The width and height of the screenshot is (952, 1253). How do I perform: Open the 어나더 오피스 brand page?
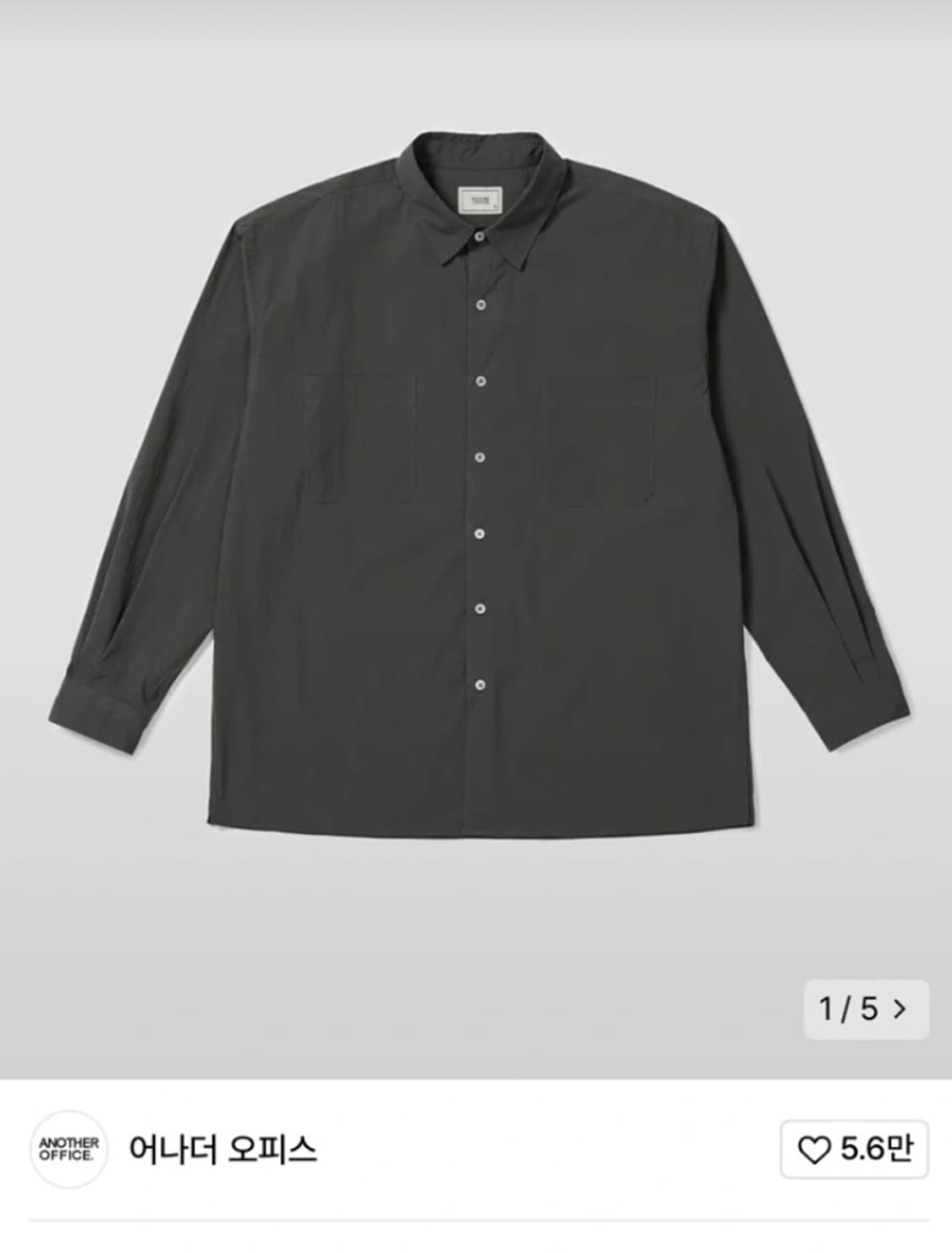coord(223,1149)
